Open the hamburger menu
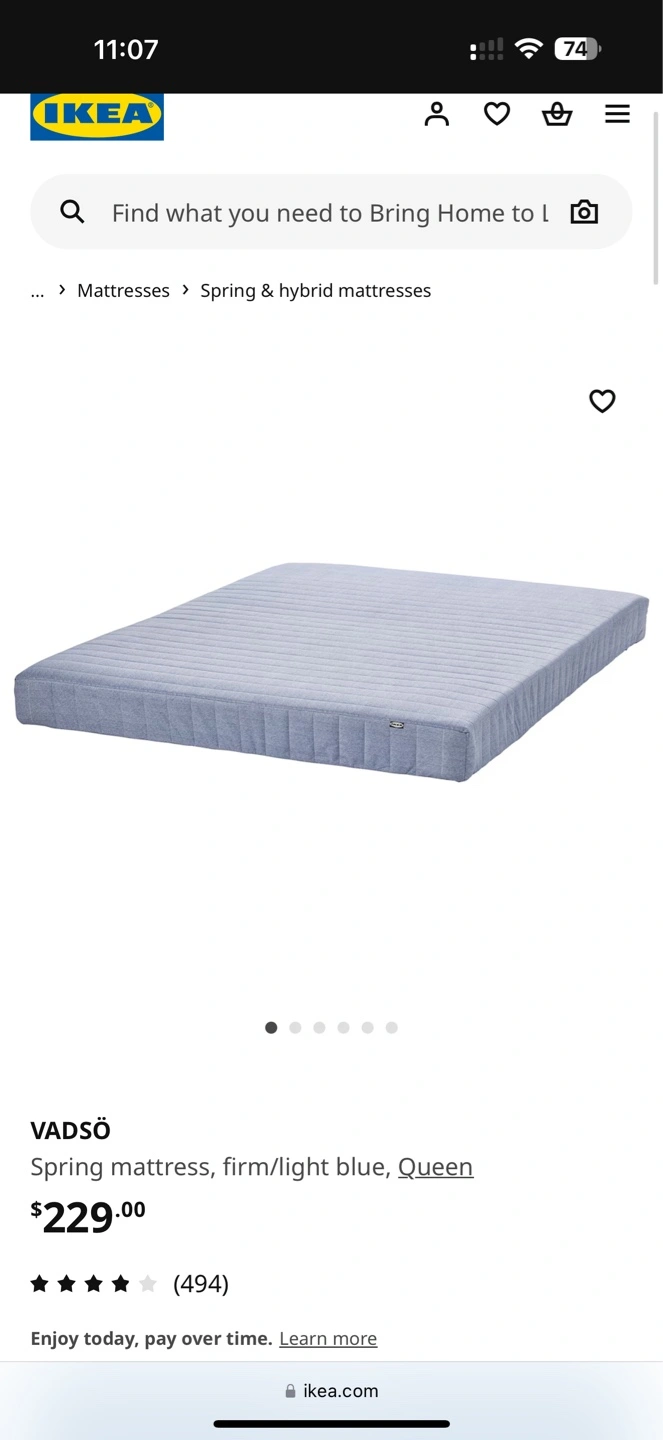Screen dimensions: 663x1440 (617, 114)
